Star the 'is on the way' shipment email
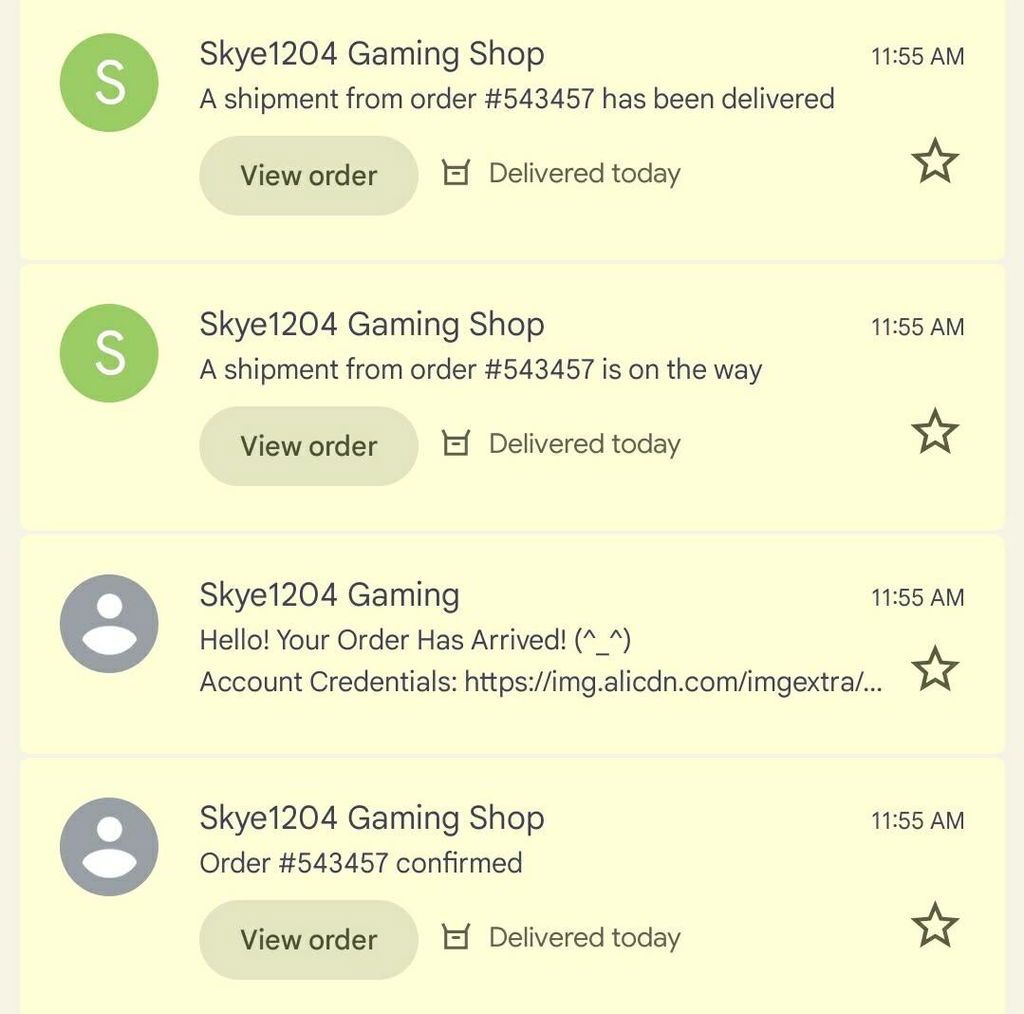This screenshot has height=1014, width=1024. click(x=935, y=431)
